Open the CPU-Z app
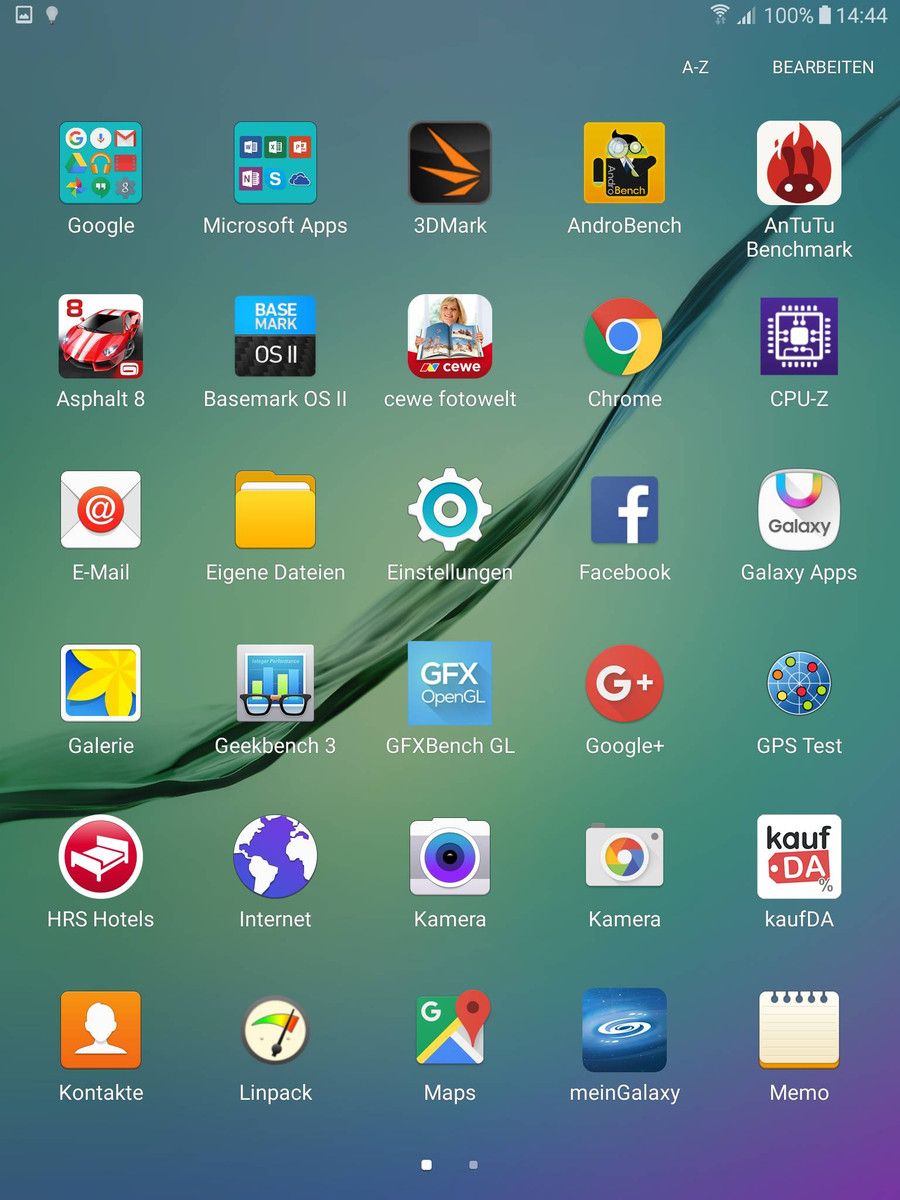 (x=799, y=336)
